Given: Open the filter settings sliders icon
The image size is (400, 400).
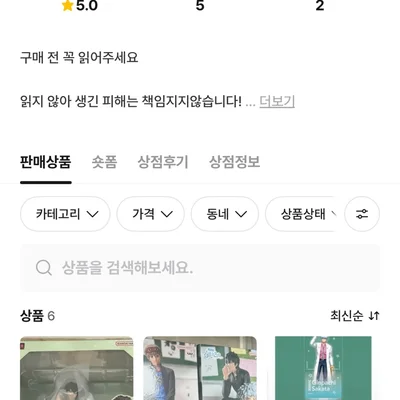Looking at the screenshot, I should (362, 214).
